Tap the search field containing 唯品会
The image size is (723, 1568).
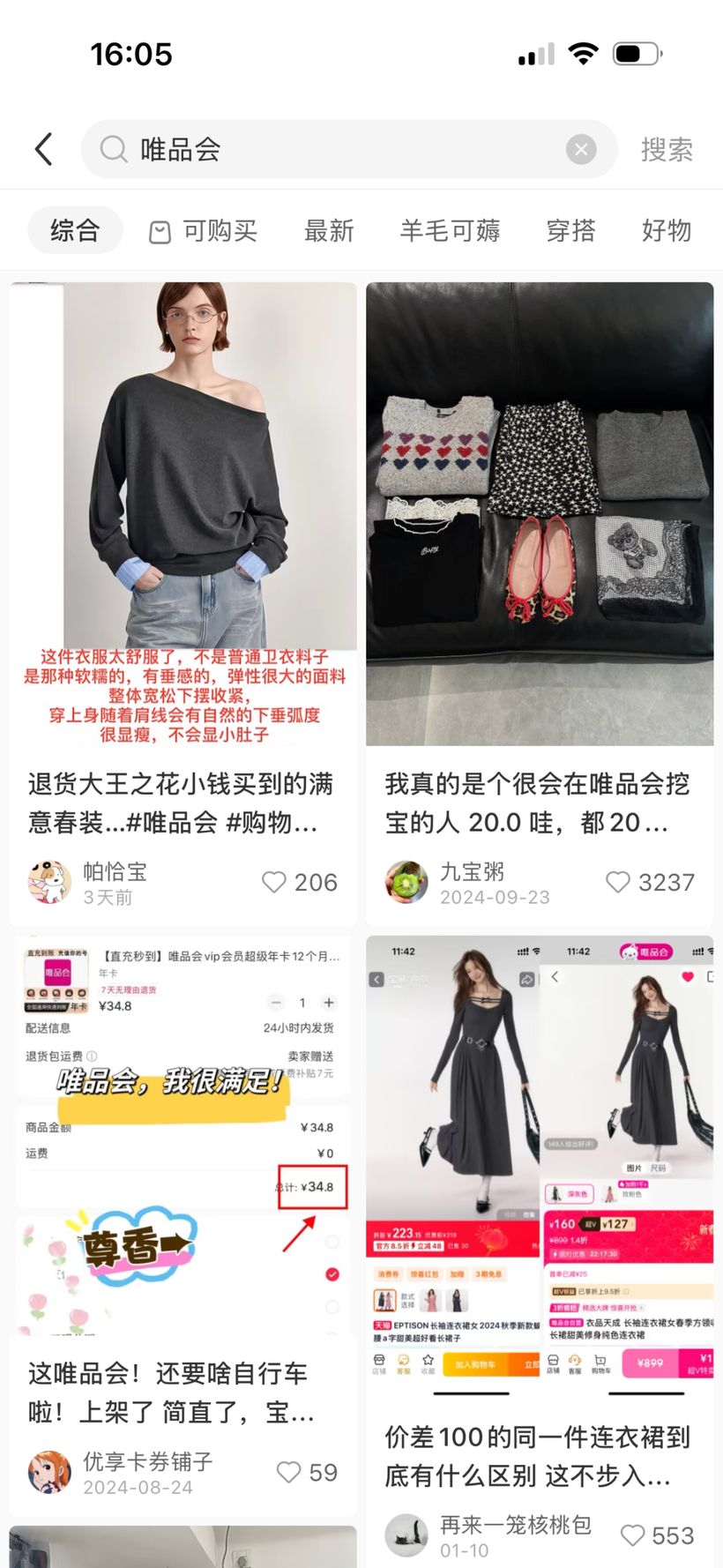coord(335,149)
